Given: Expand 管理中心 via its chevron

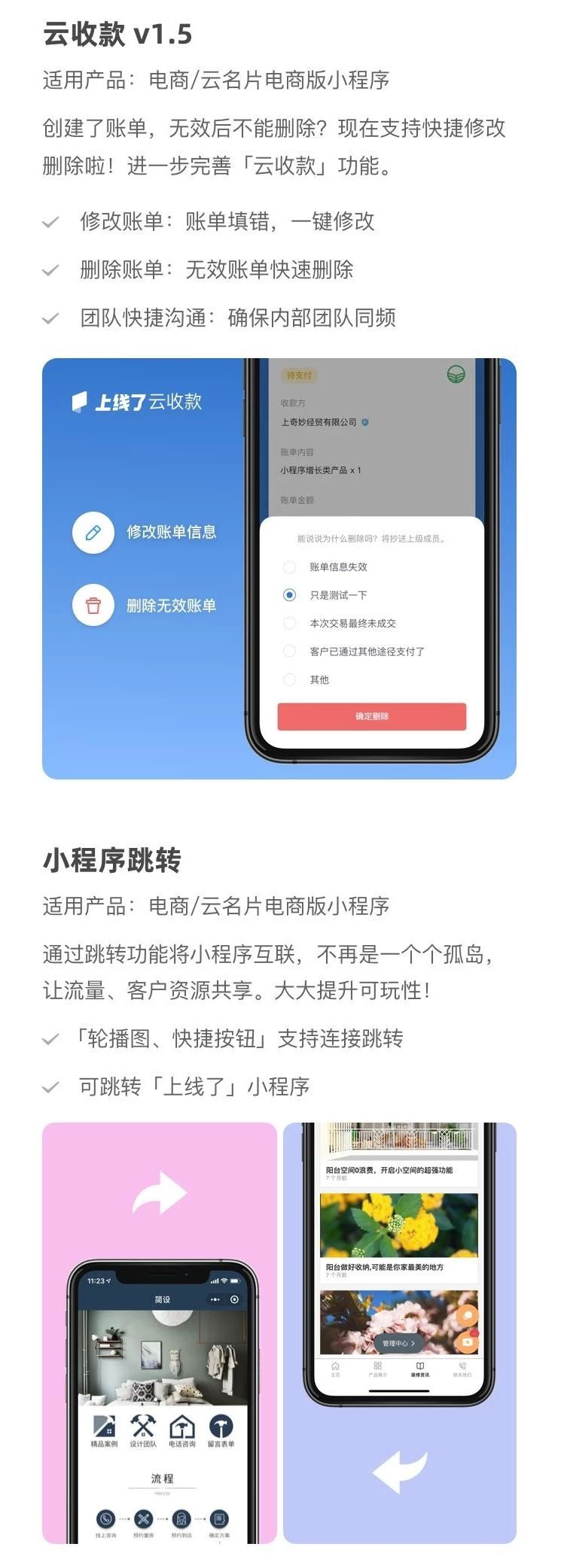Looking at the screenshot, I should coord(413,1343).
